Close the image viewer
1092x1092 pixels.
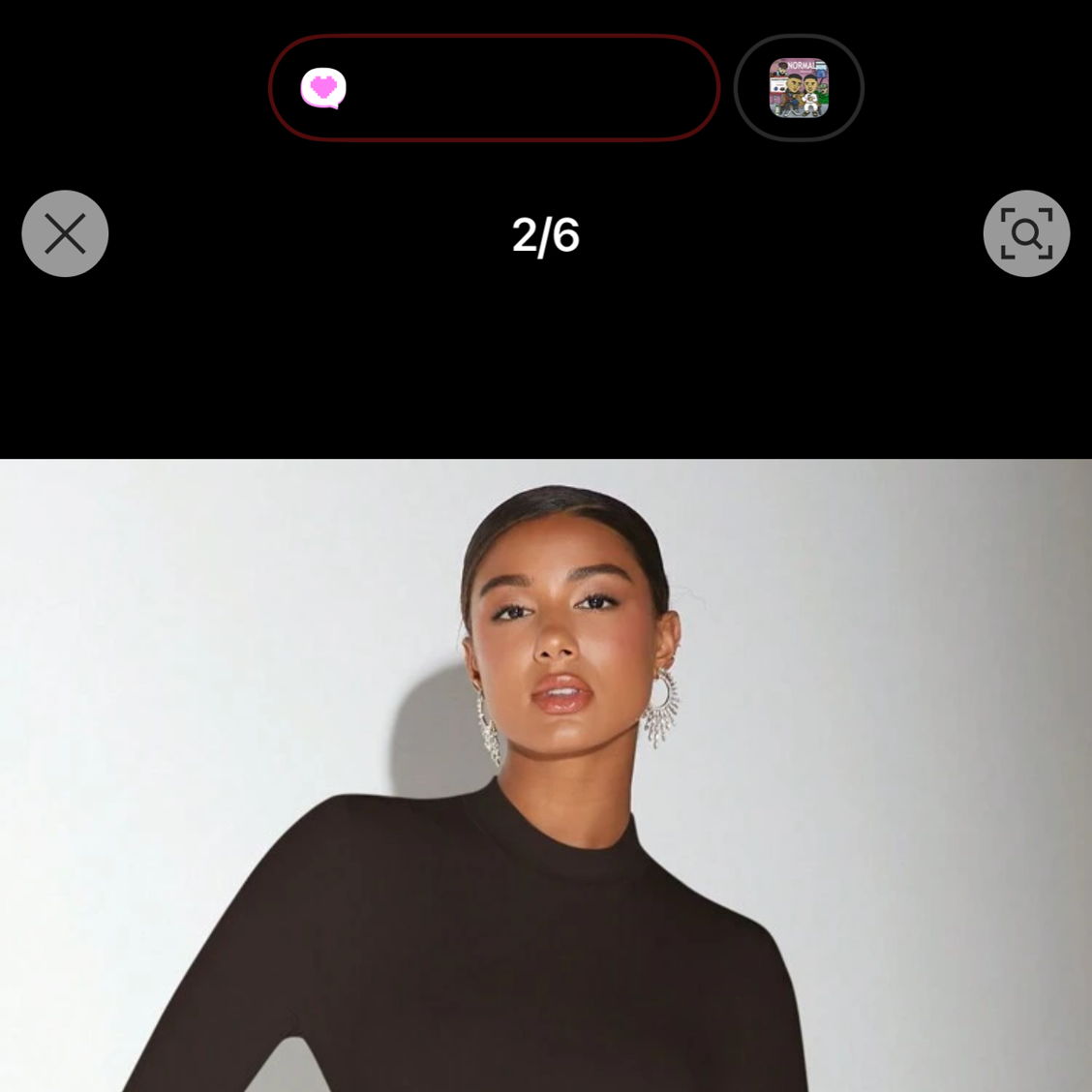coord(65,233)
